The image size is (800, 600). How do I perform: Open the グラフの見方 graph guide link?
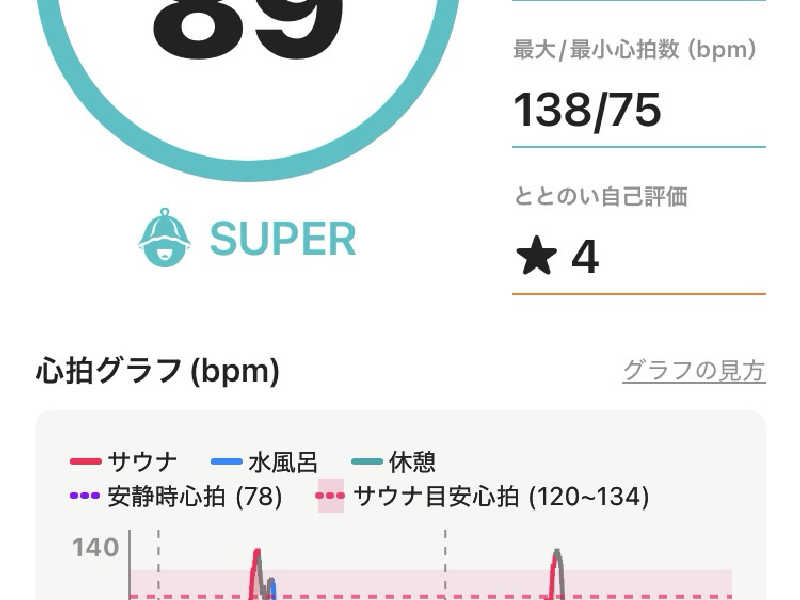[x=693, y=371]
